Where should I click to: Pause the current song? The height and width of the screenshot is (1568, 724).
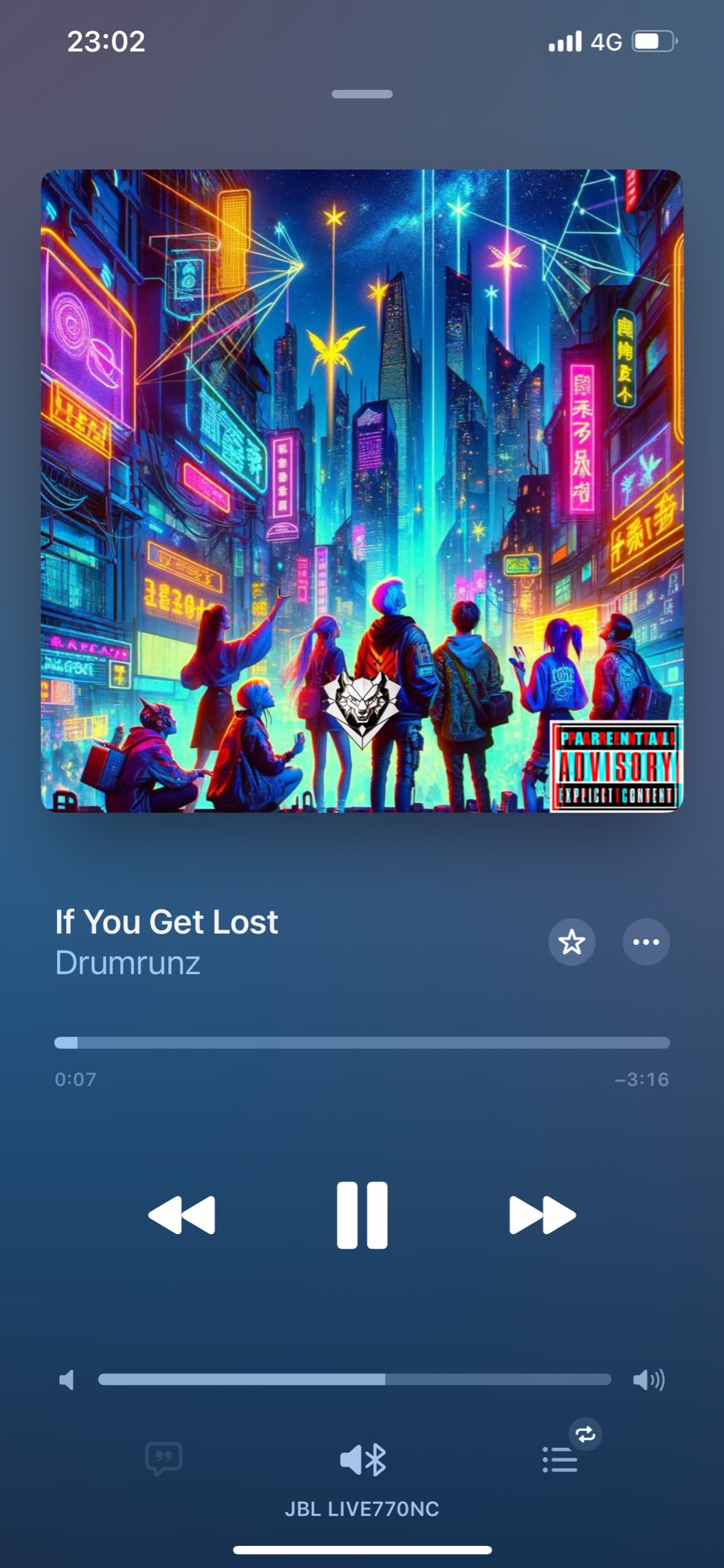coord(362,1214)
